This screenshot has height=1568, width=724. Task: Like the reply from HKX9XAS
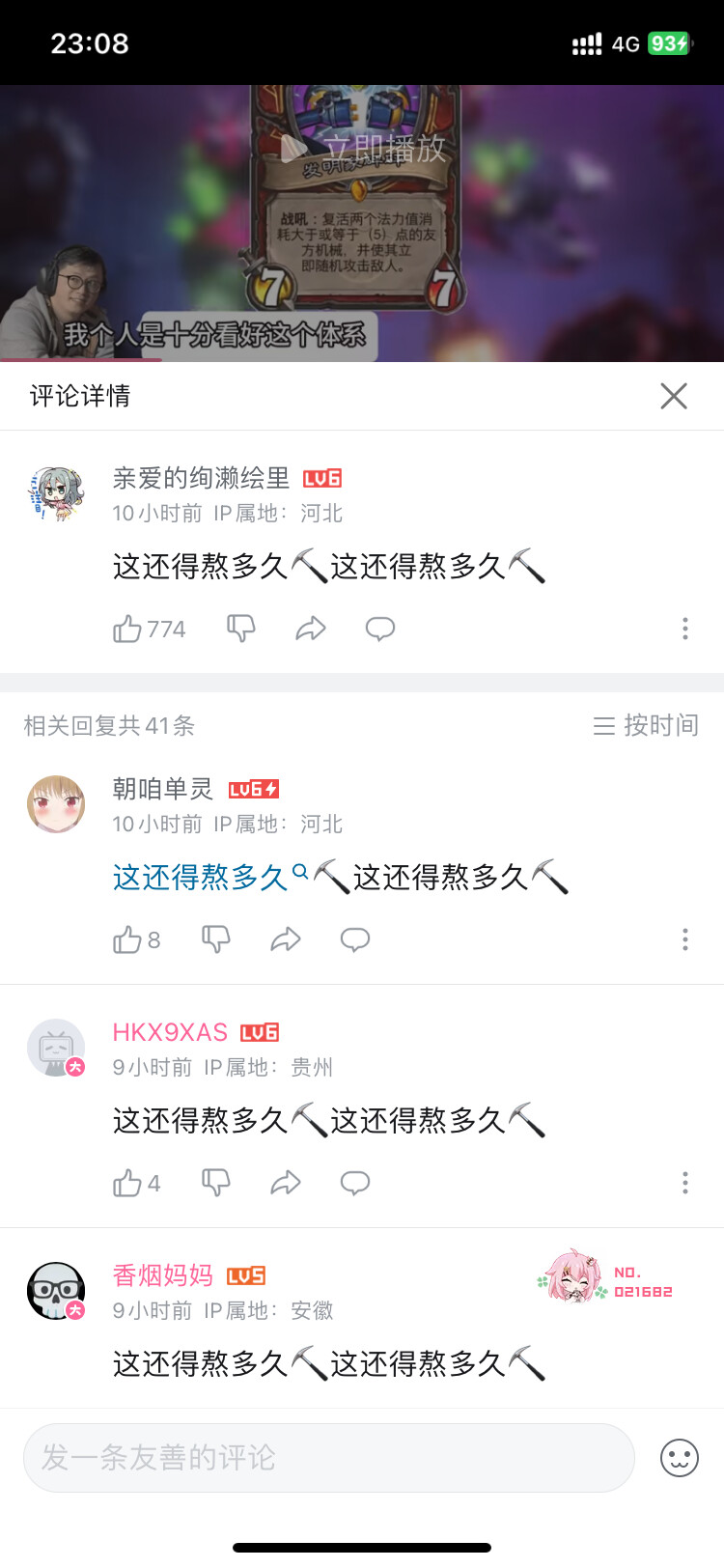[x=127, y=1184]
